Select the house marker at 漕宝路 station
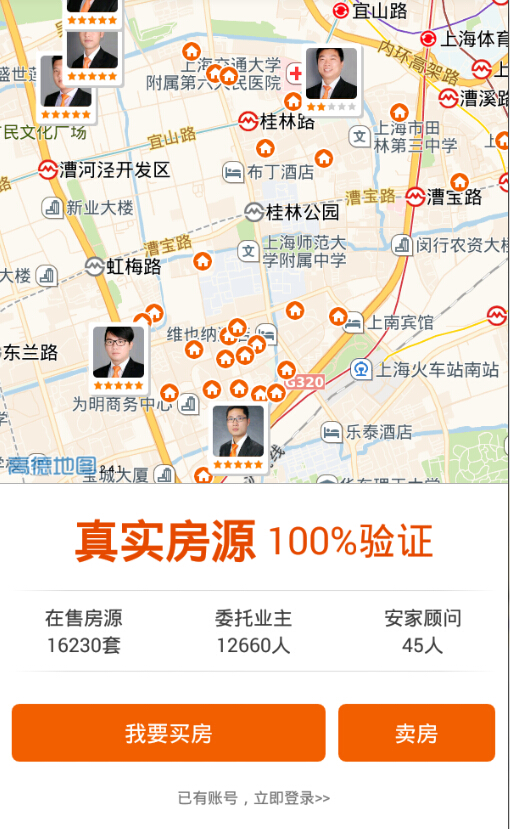Viewport: 510px width, 829px height. pyautogui.click(x=459, y=182)
